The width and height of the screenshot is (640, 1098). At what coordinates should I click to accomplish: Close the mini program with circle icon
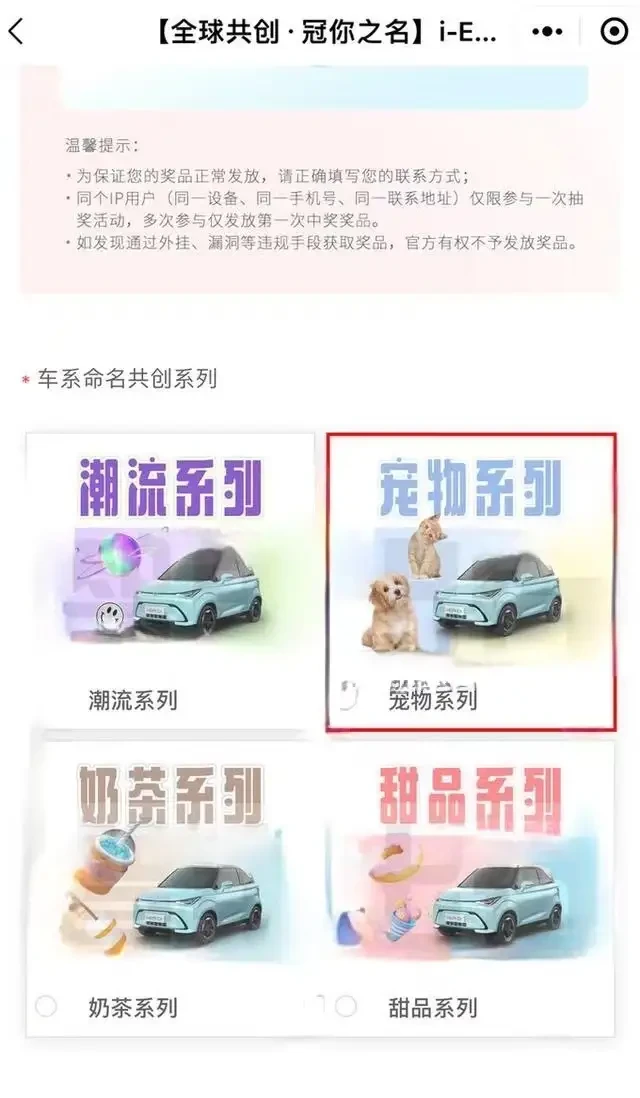pyautogui.click(x=614, y=31)
